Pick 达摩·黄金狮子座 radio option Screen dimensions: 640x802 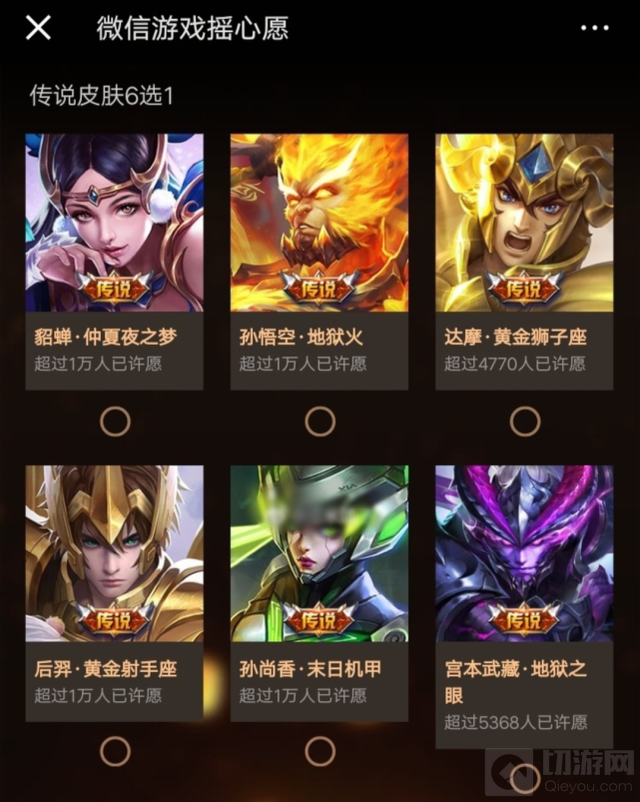click(x=525, y=421)
